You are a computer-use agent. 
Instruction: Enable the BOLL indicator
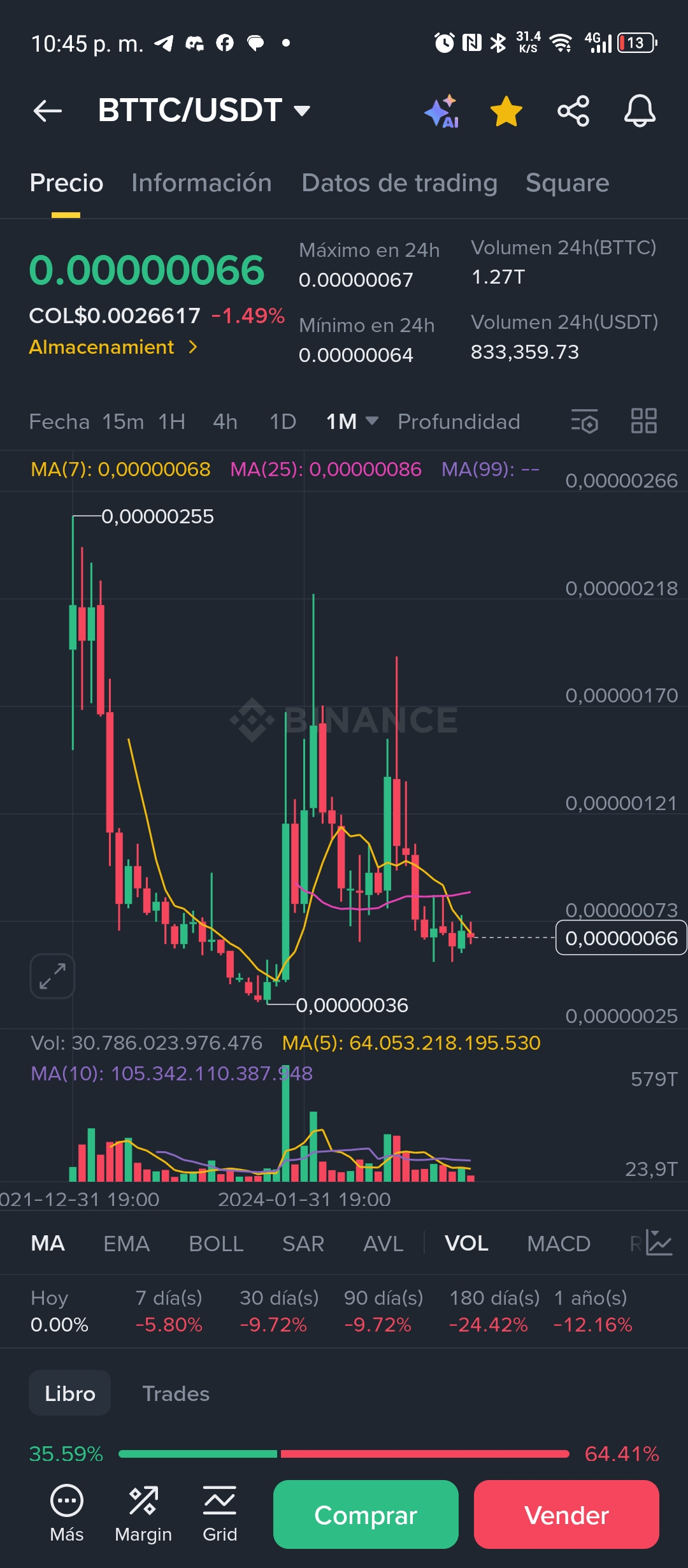(216, 1244)
